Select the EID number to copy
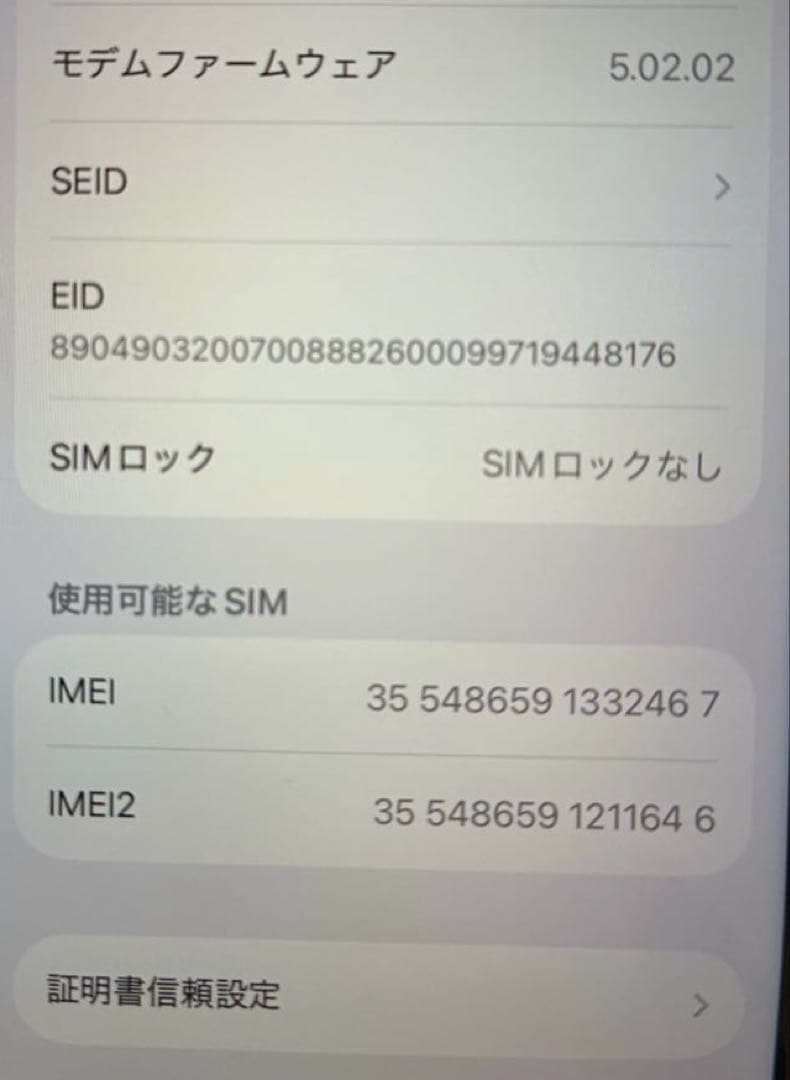The height and width of the screenshot is (1080, 790). click(x=365, y=352)
